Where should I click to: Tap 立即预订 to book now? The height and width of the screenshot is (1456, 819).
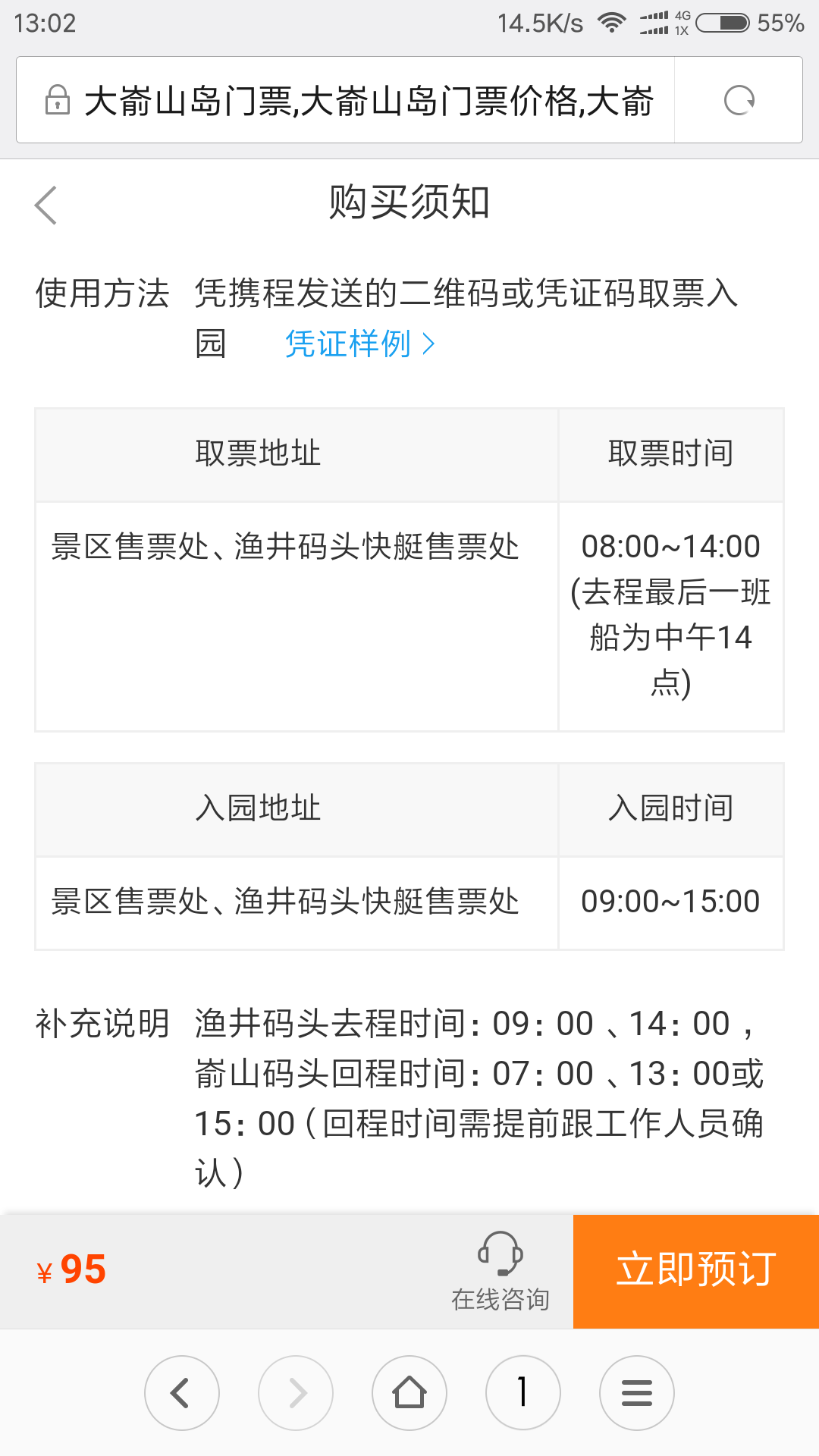pyautogui.click(x=696, y=1271)
